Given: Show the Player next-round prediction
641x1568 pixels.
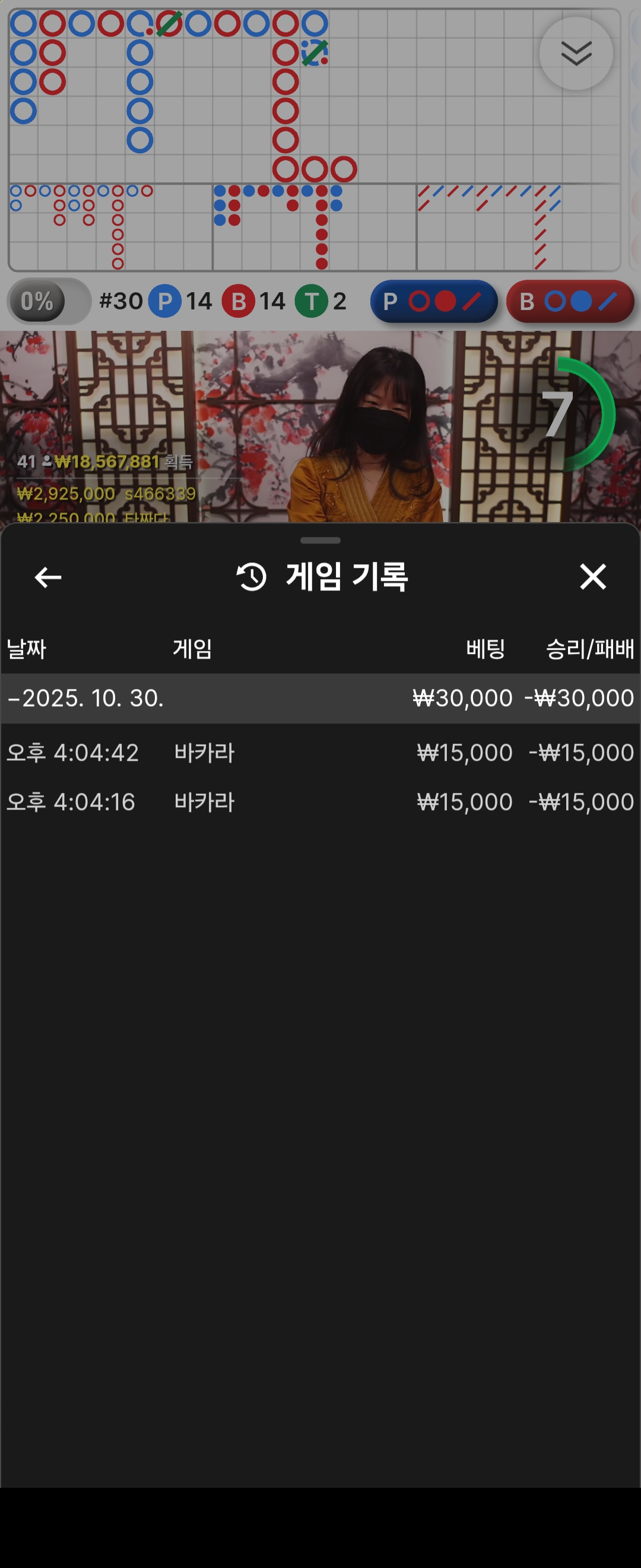Looking at the screenshot, I should (434, 301).
